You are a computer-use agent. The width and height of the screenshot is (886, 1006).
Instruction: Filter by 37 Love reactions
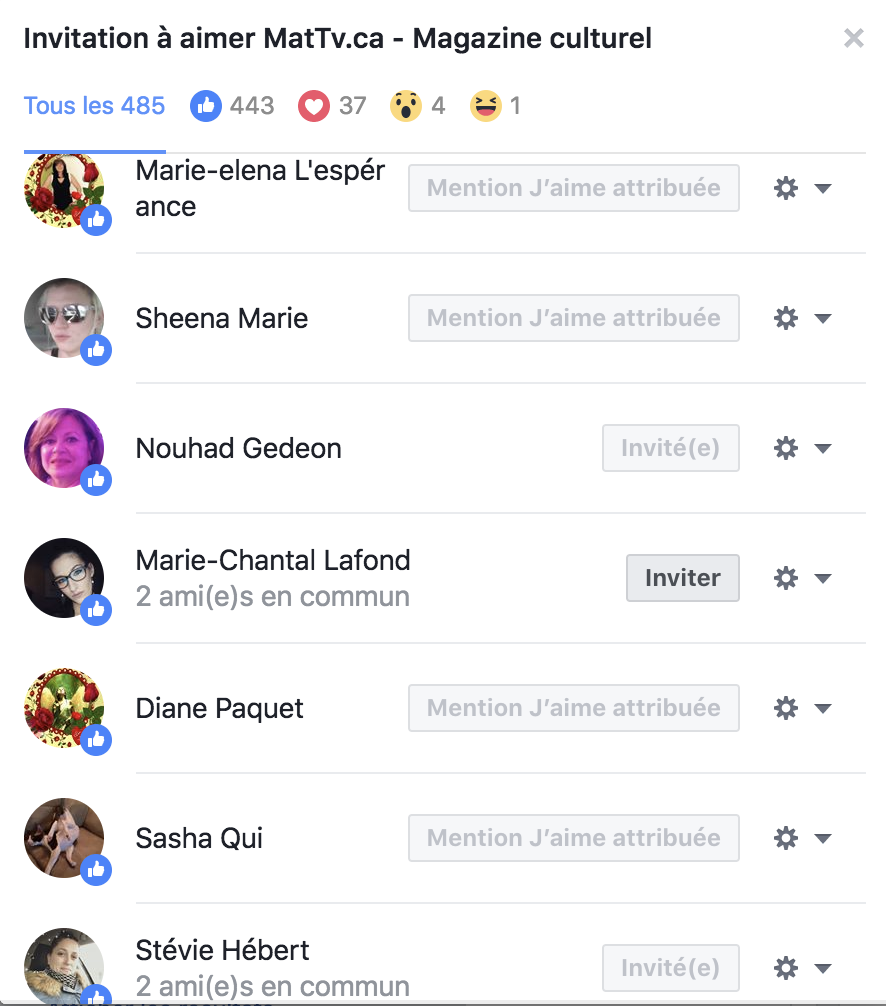click(333, 105)
